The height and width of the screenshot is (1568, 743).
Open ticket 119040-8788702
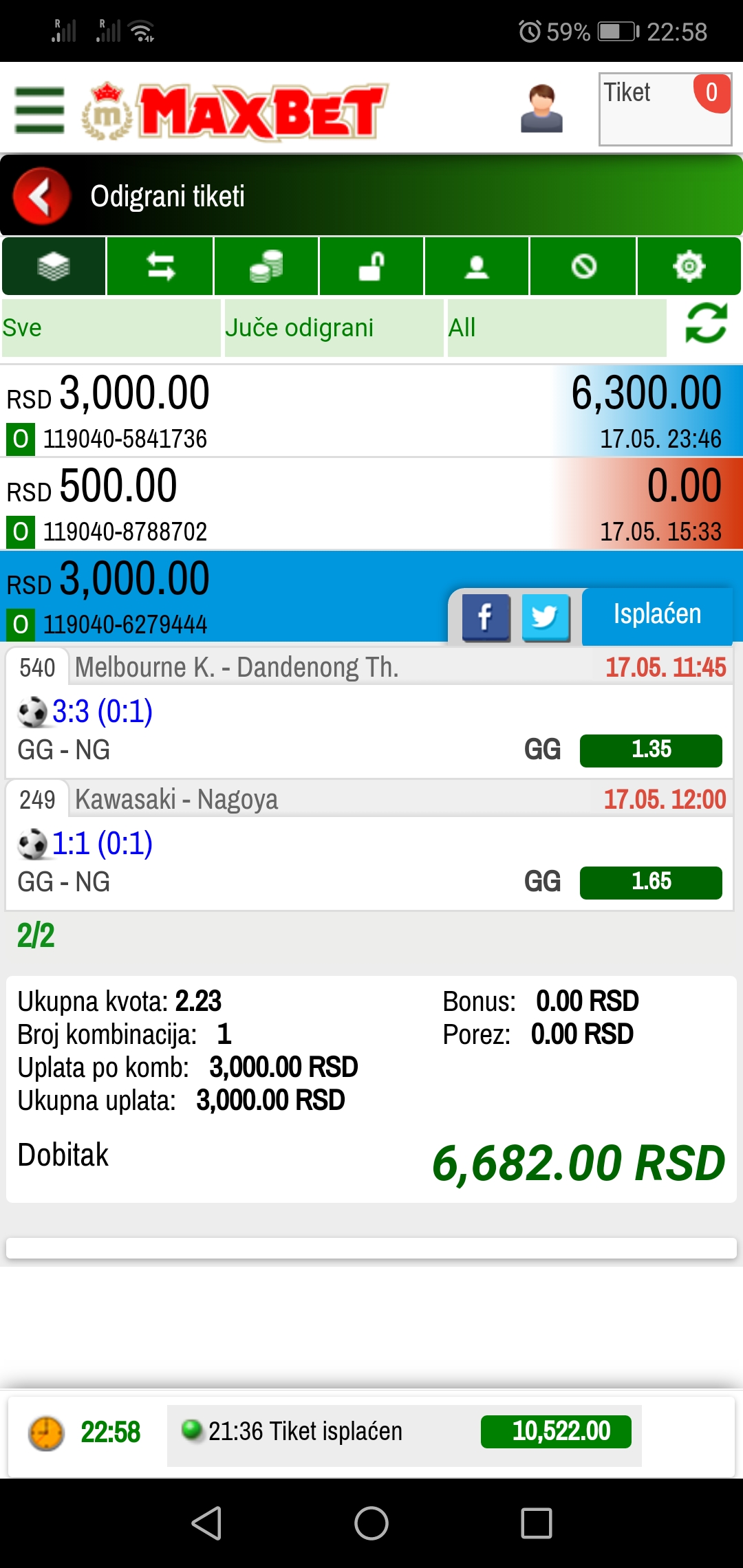pyautogui.click(x=371, y=504)
